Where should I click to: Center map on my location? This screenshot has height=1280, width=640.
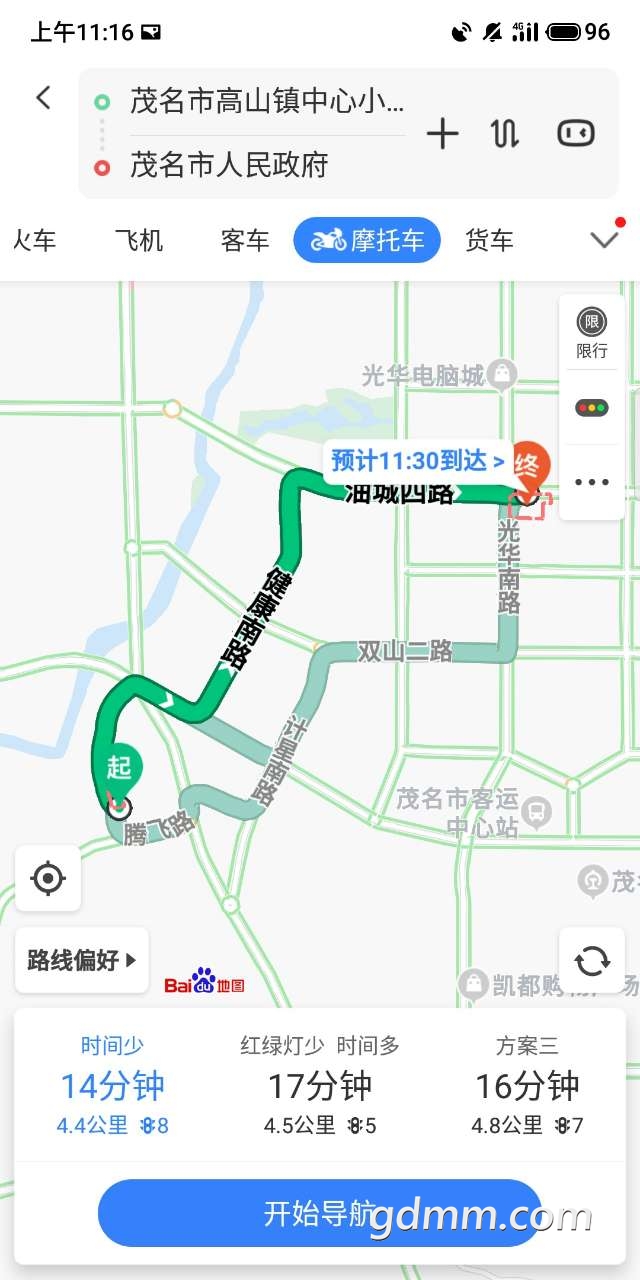[x=48, y=878]
